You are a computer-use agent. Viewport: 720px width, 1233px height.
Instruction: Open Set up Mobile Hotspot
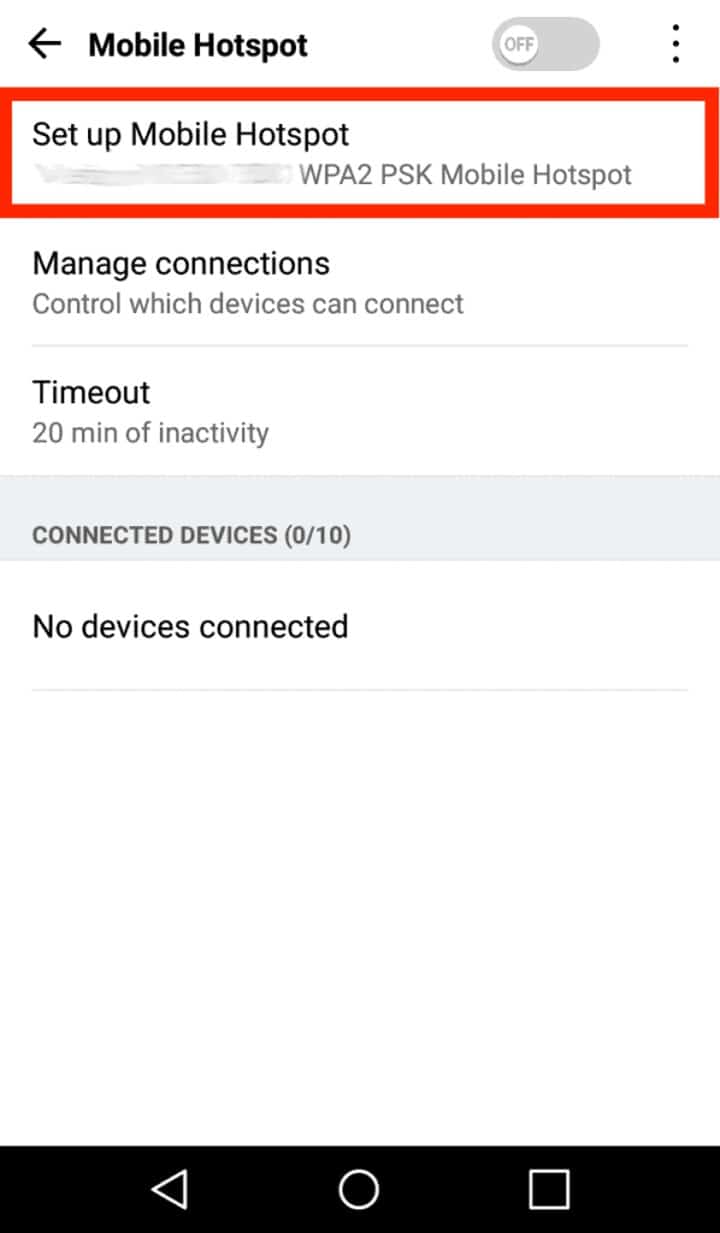pos(360,153)
